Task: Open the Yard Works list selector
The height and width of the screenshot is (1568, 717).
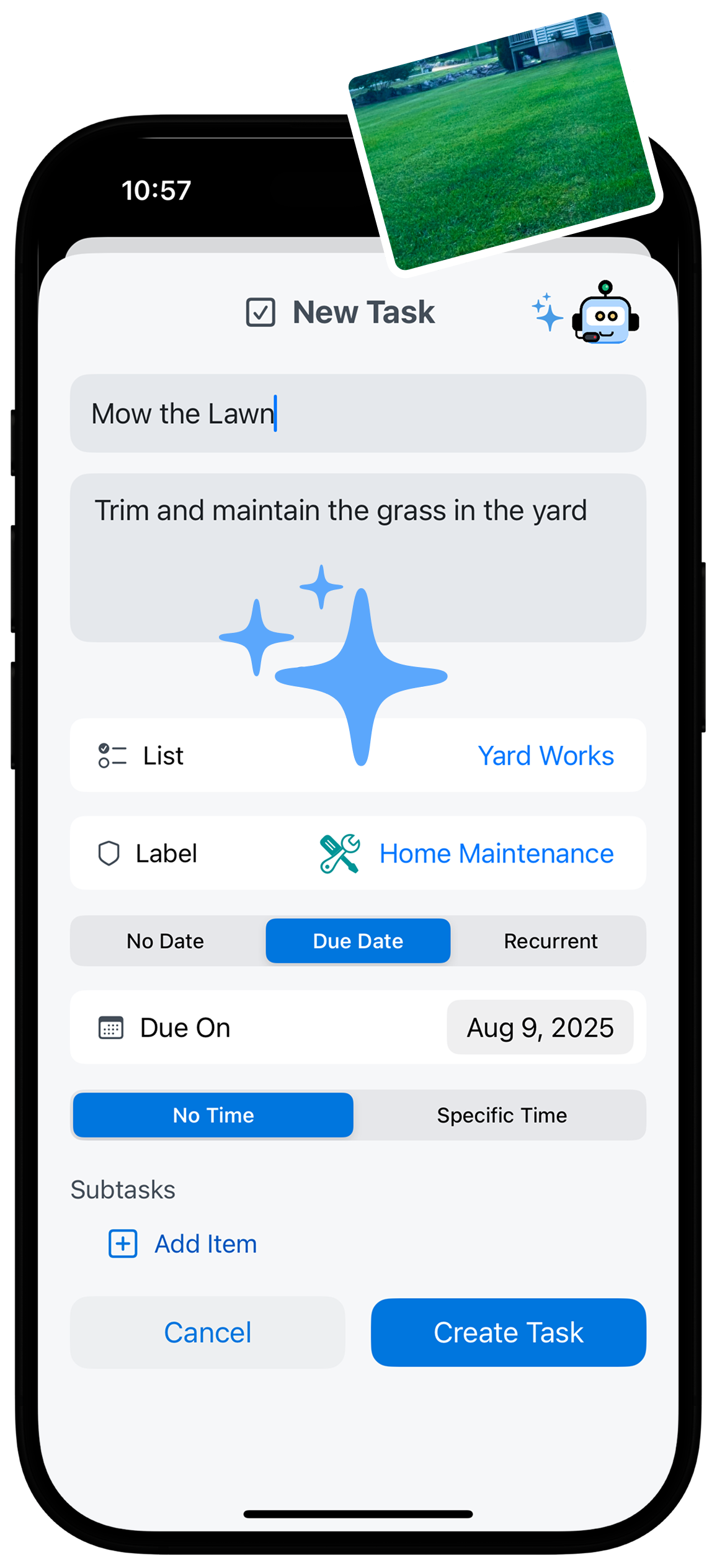Action: pos(546,756)
